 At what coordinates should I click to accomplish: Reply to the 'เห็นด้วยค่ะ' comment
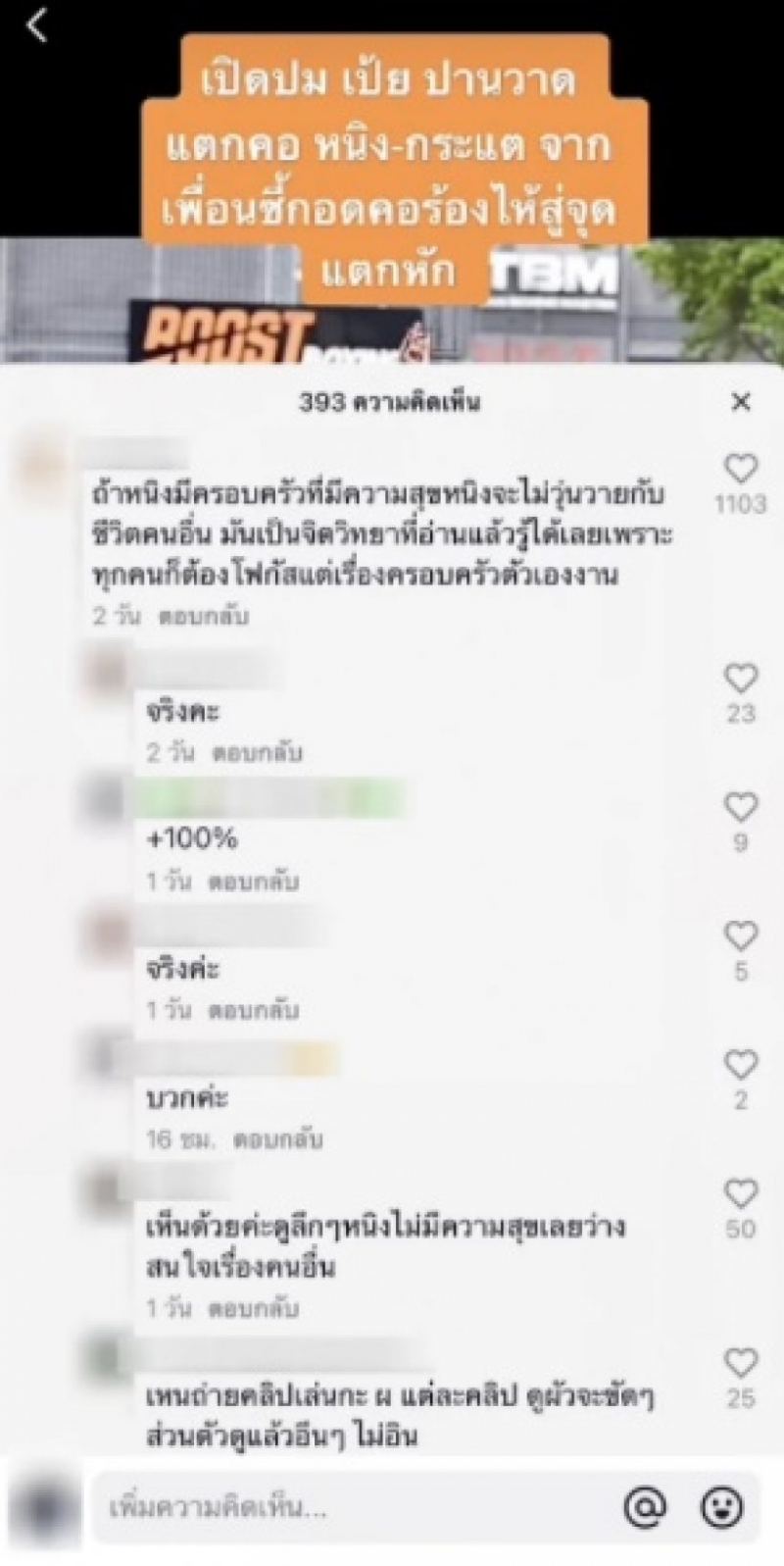point(253,1308)
